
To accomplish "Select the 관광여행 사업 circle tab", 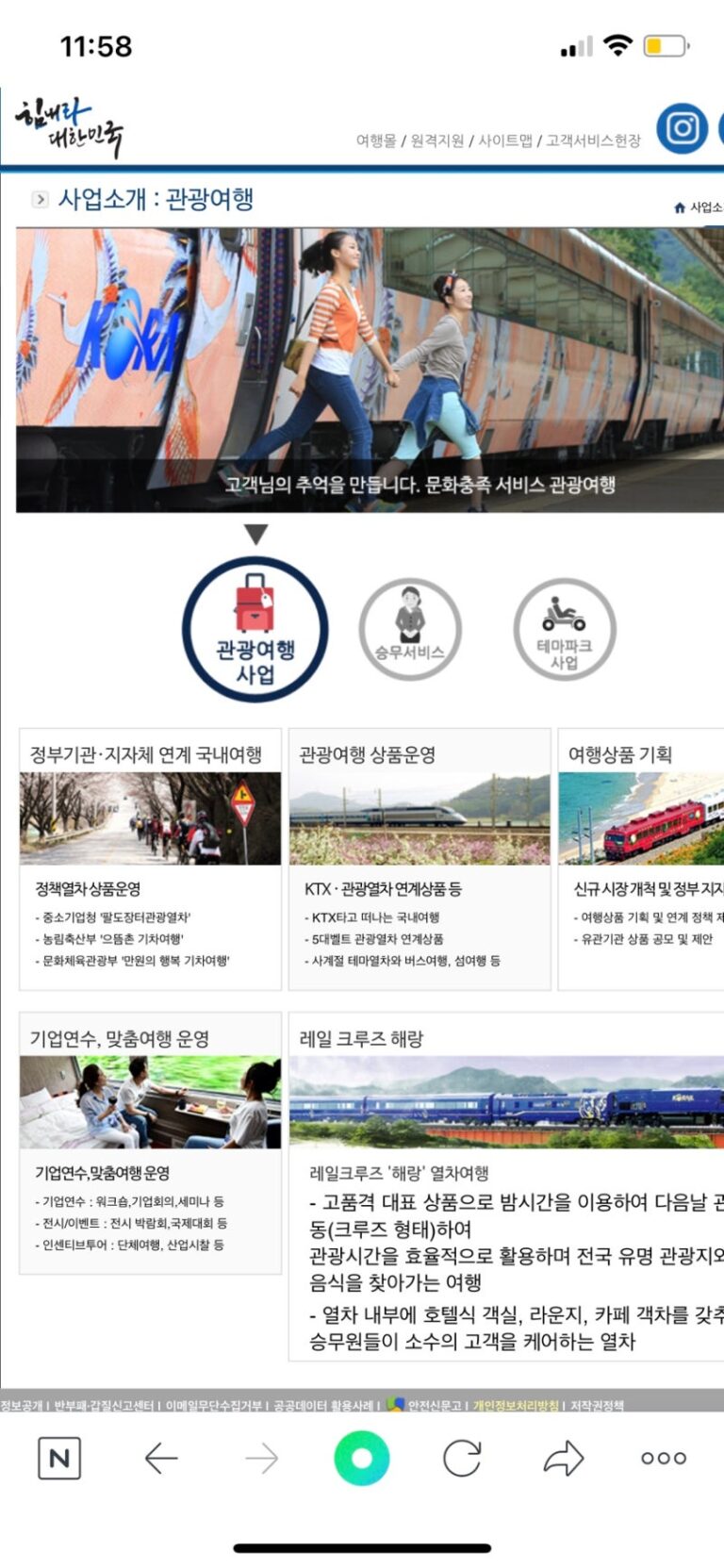I will pyautogui.click(x=255, y=630).
